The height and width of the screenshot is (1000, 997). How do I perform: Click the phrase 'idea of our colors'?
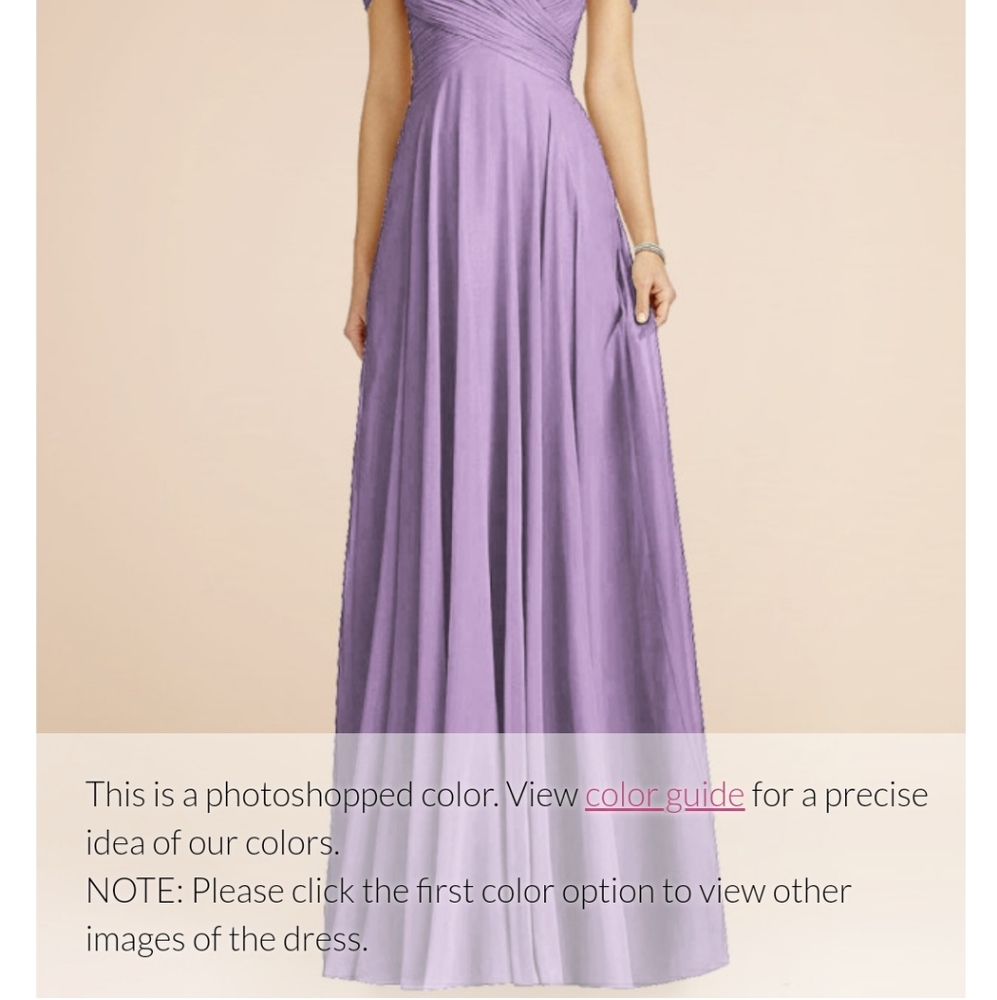[212, 841]
